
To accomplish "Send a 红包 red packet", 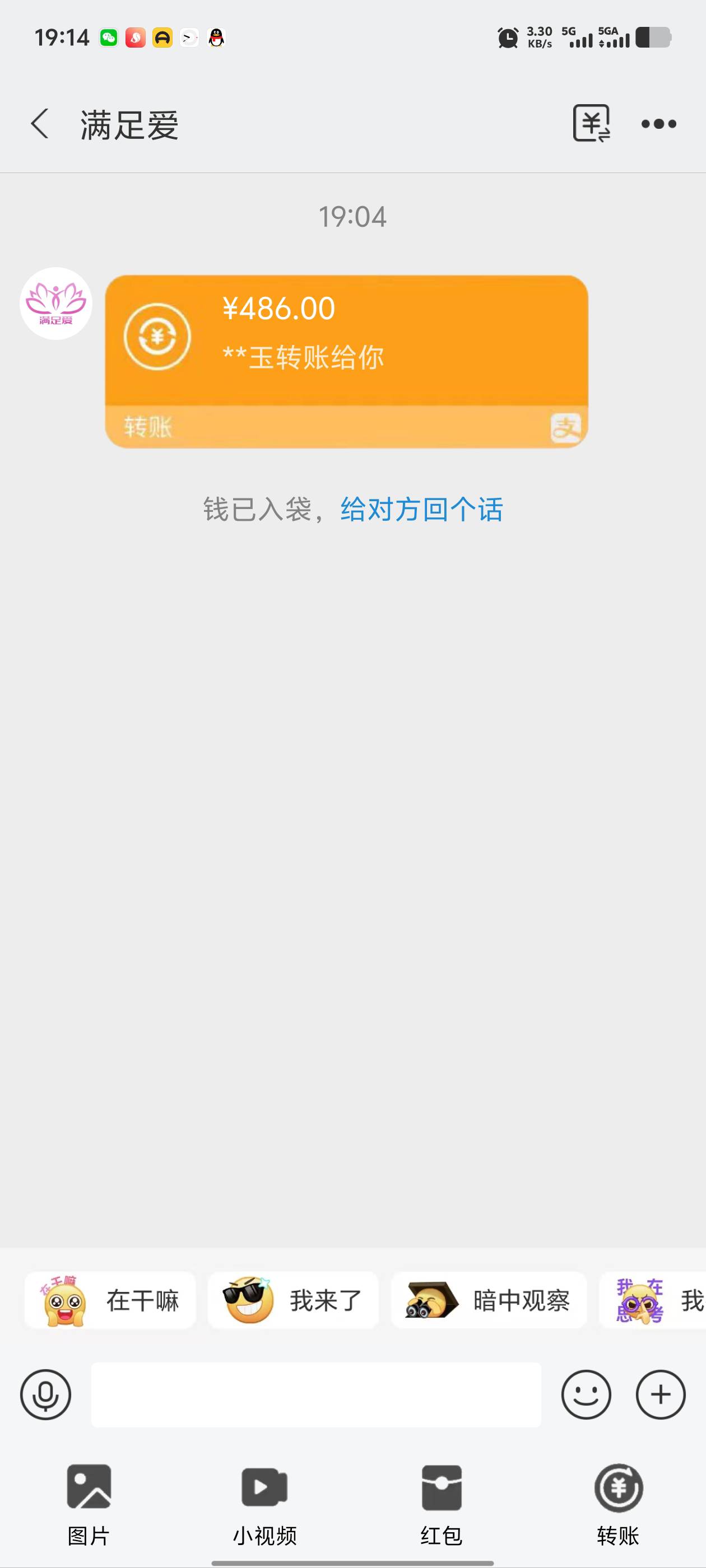I will pos(441,1504).
